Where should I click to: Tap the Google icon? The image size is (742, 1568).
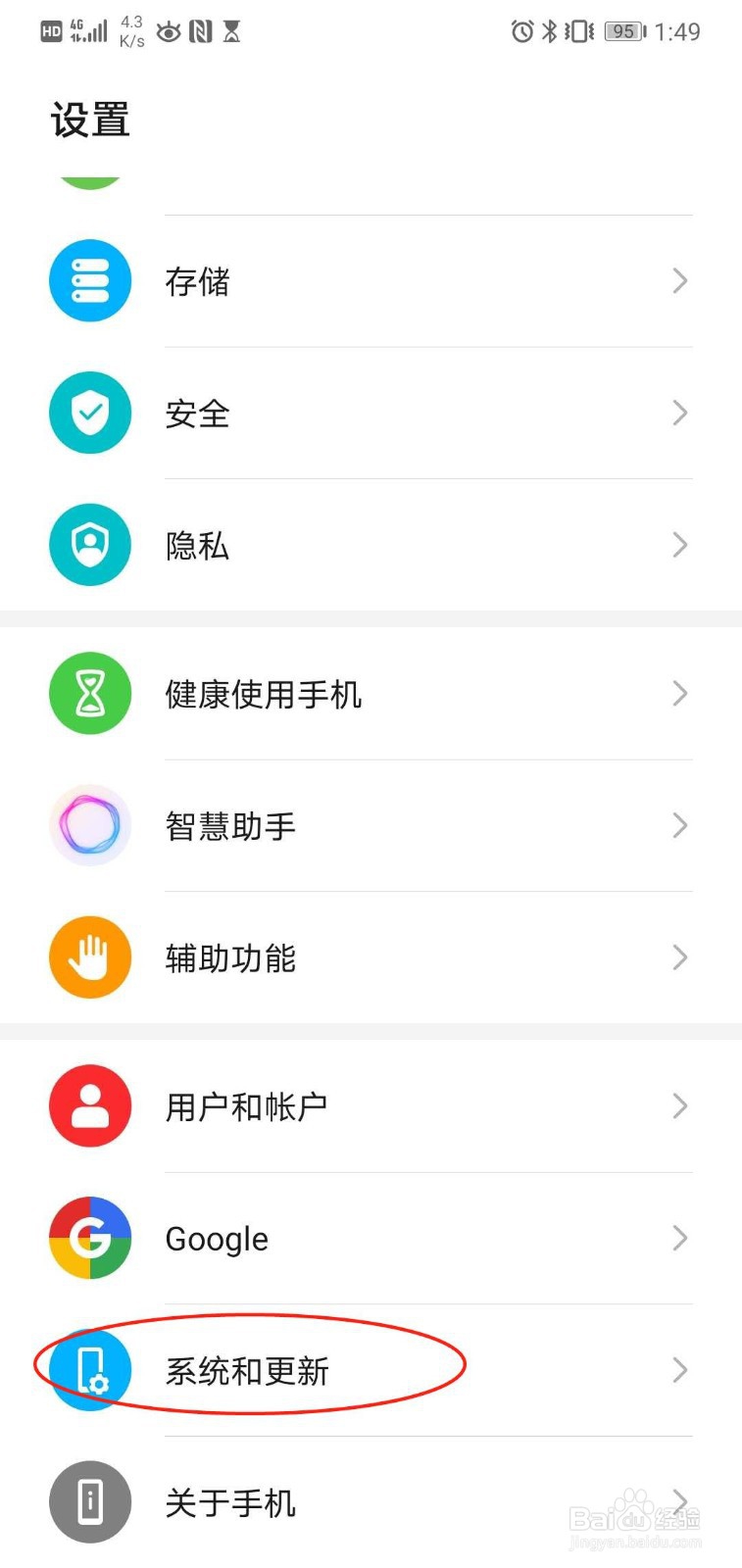[x=89, y=1238]
